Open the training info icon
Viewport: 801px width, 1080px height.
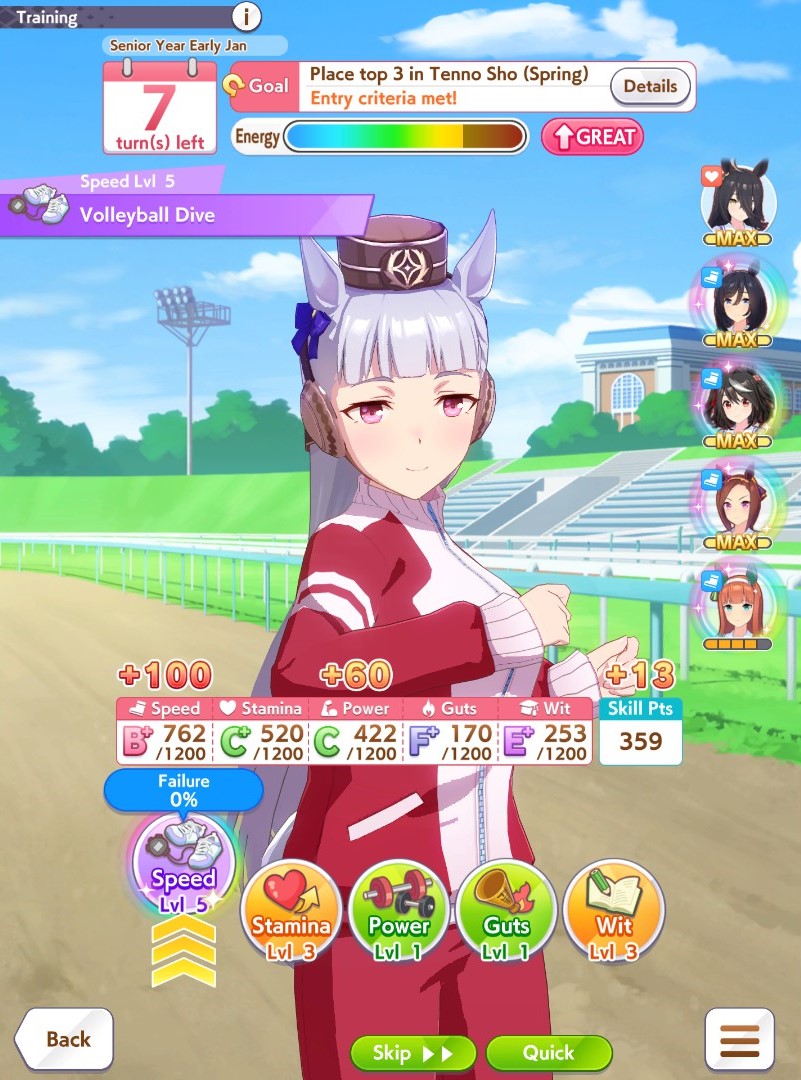click(x=246, y=16)
